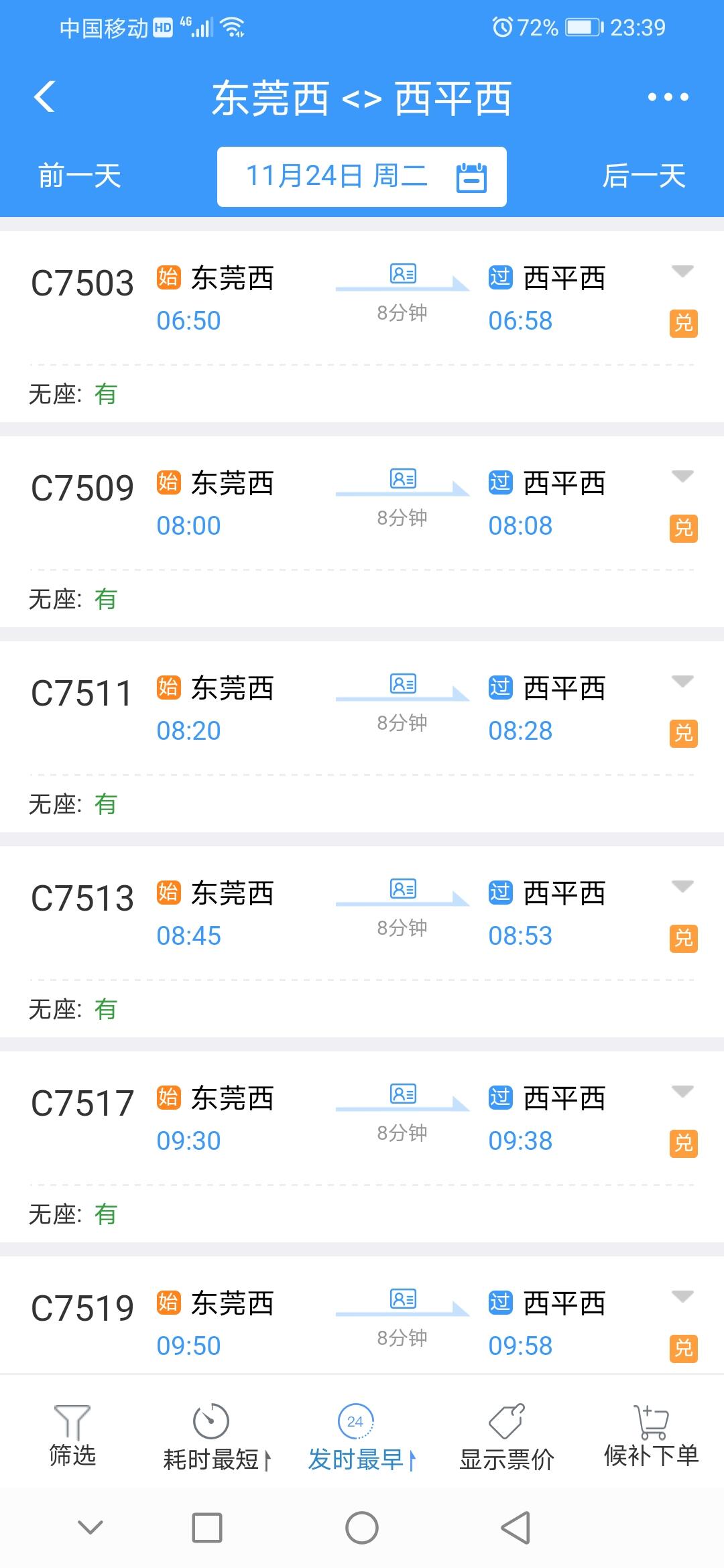Tap the system home button

(x=362, y=1528)
